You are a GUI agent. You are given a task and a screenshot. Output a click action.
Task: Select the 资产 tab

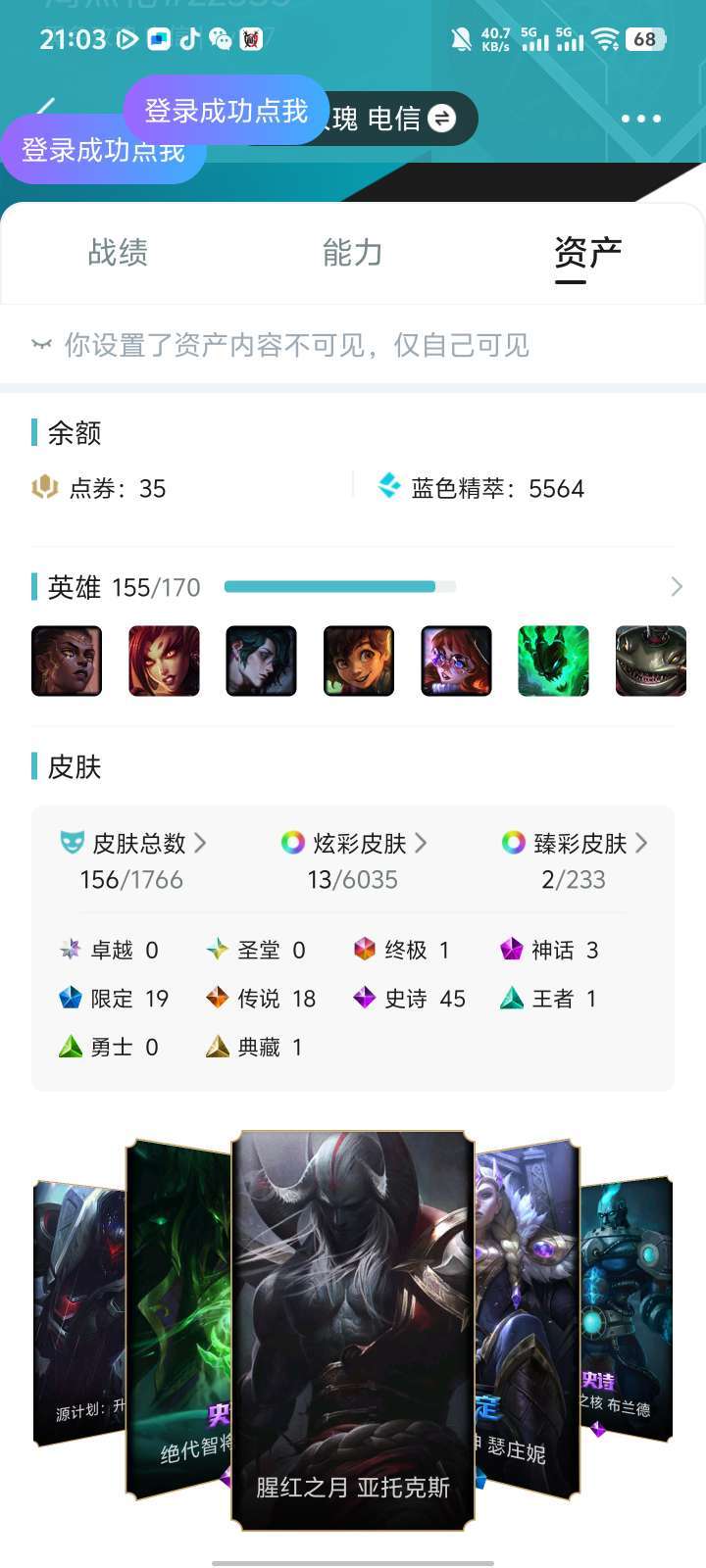point(587,253)
